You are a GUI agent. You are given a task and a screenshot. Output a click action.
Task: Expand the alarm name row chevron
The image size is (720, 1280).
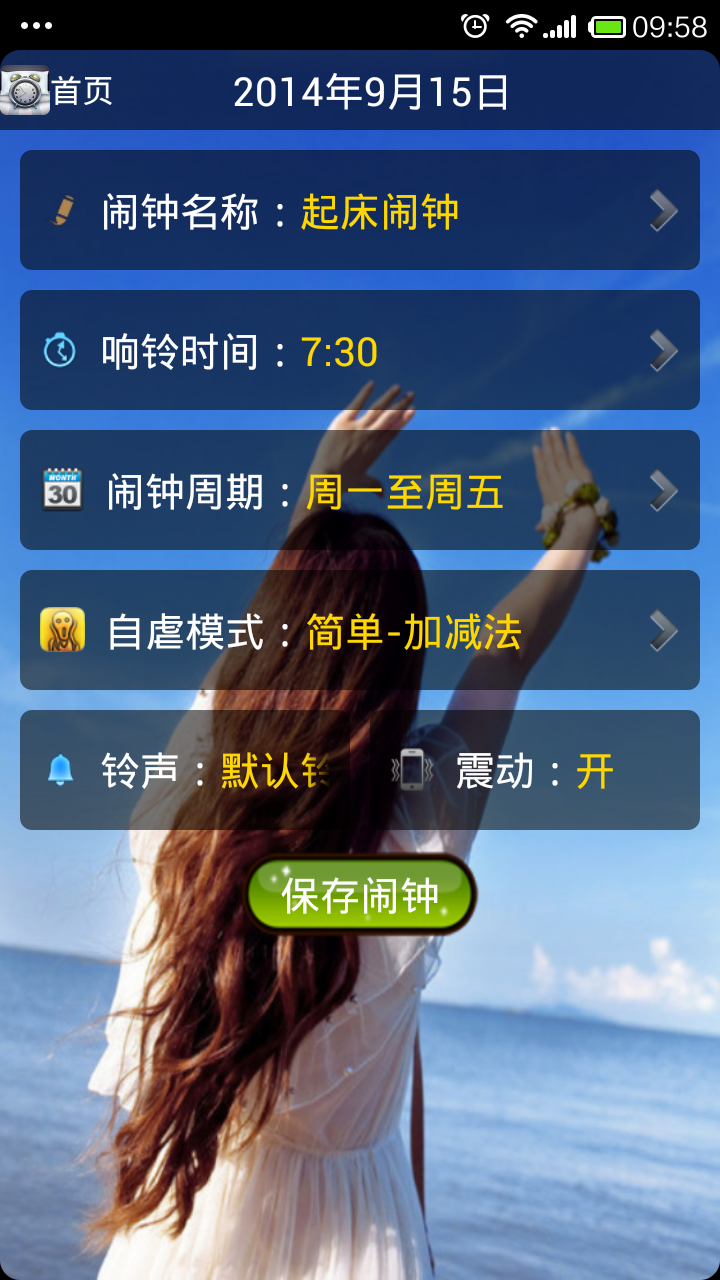click(x=662, y=210)
